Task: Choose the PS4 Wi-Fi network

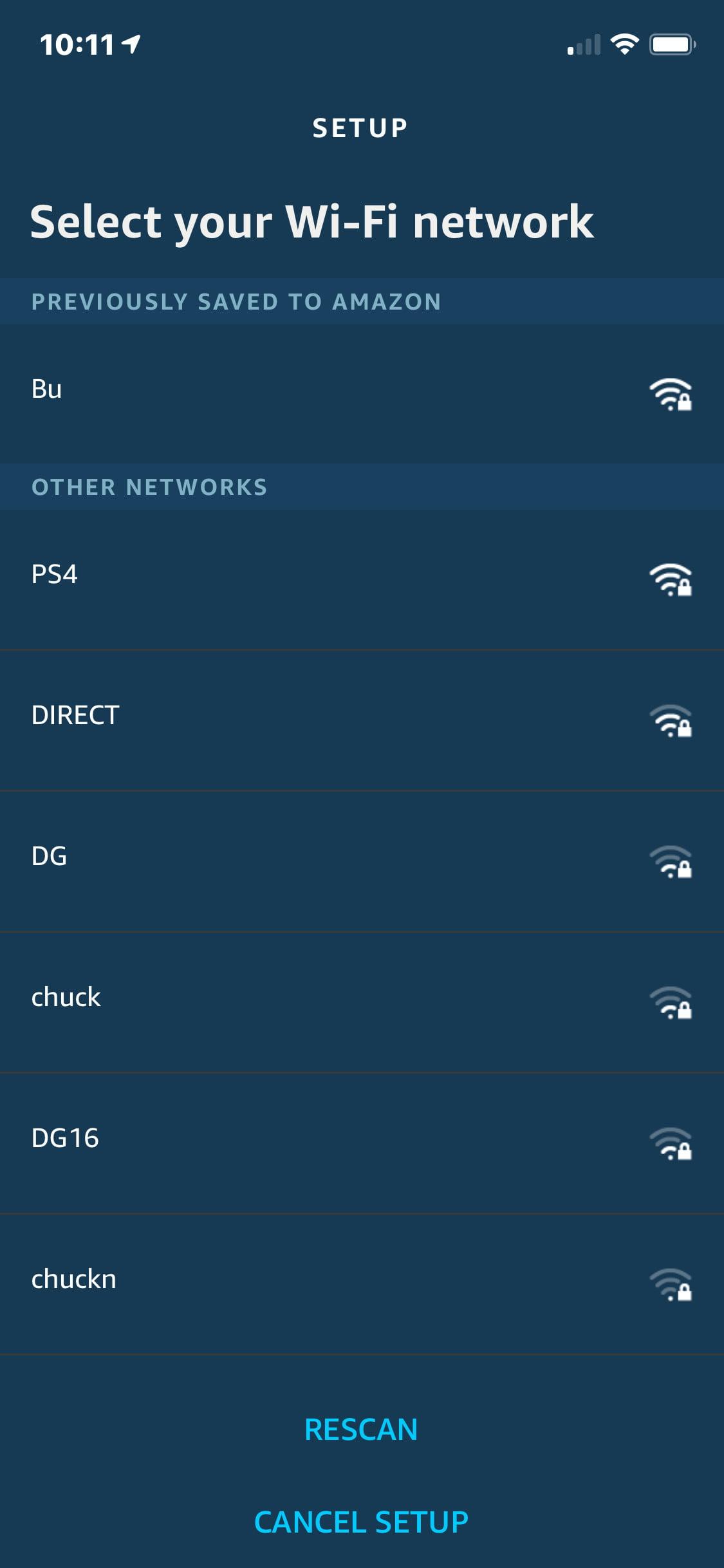Action: coord(362,579)
